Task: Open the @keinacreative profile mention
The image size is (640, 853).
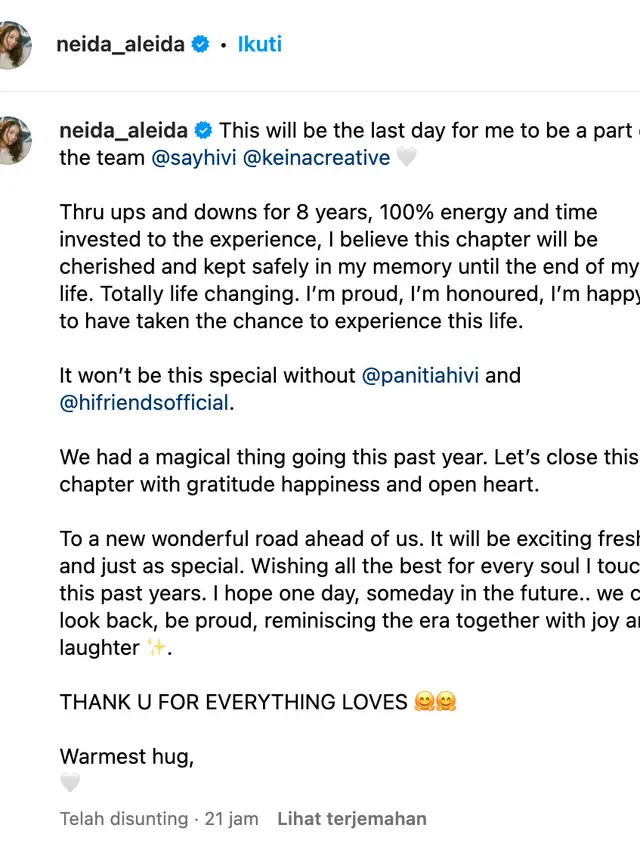Action: 317,158
